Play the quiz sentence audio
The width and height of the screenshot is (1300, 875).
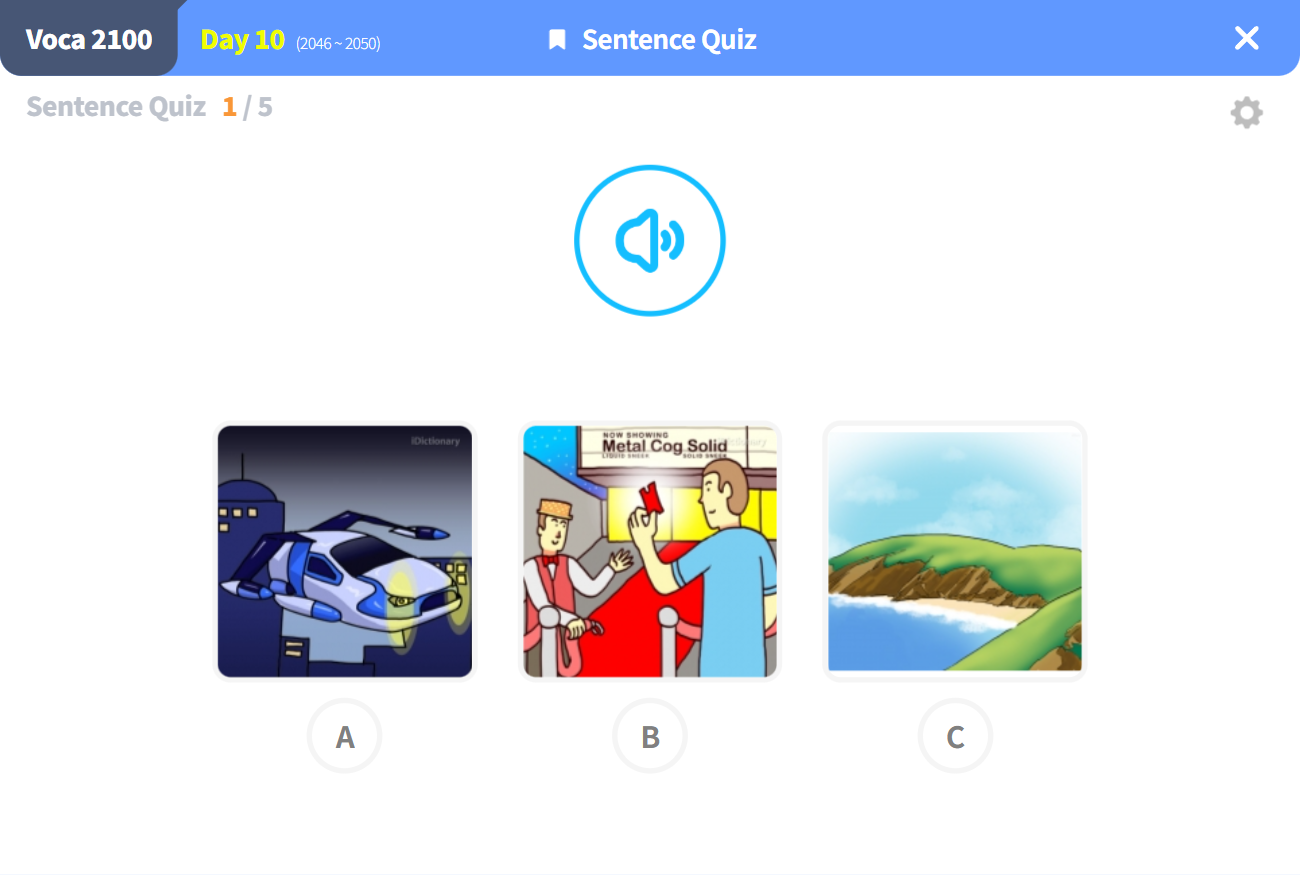[649, 240]
